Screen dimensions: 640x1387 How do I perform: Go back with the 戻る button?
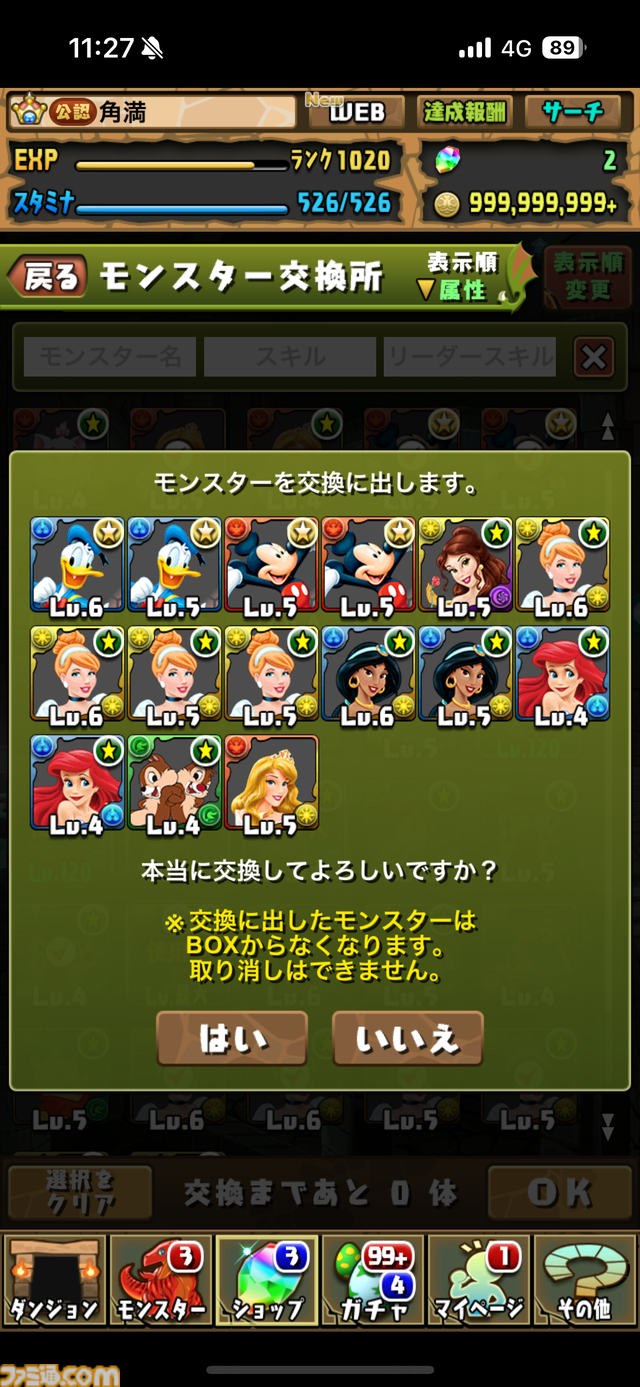[x=48, y=276]
